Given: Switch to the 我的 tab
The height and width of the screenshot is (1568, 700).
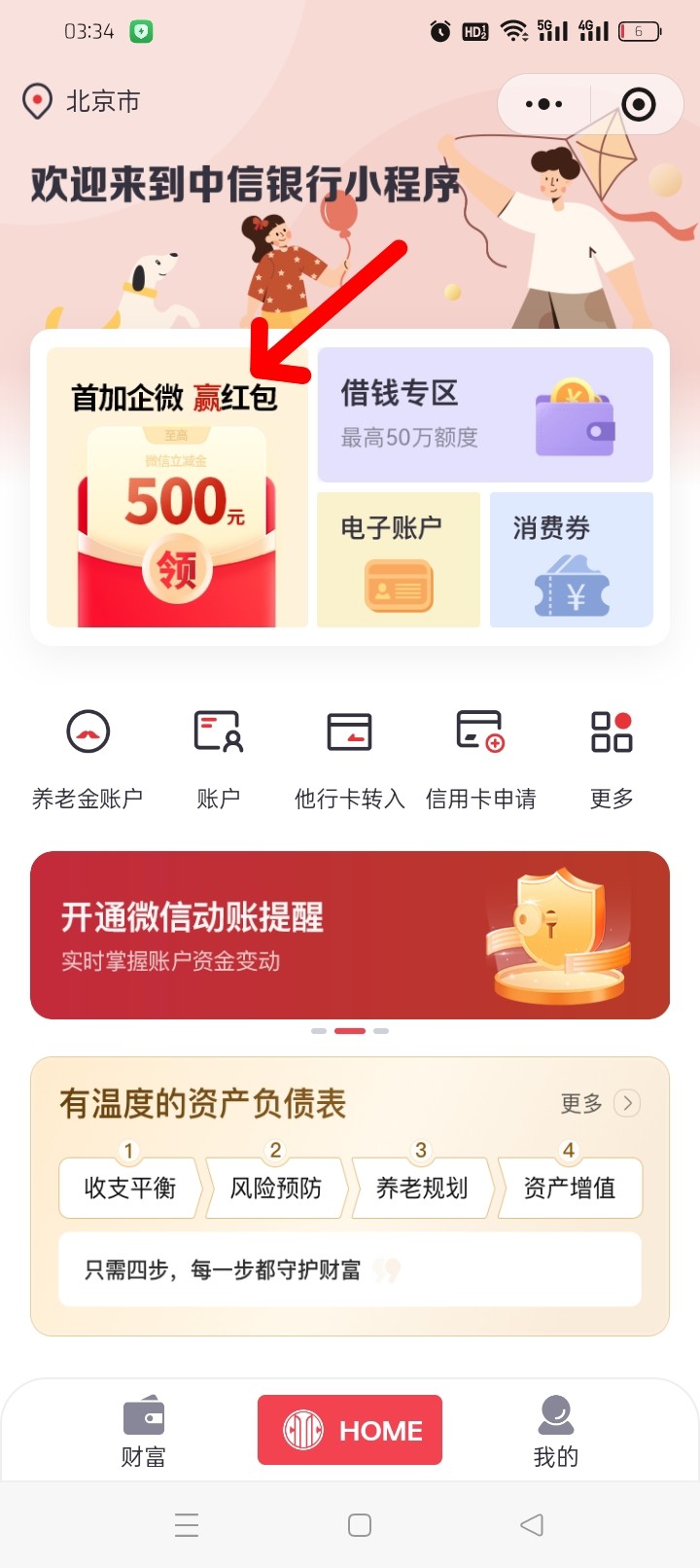Looking at the screenshot, I should (x=556, y=1431).
